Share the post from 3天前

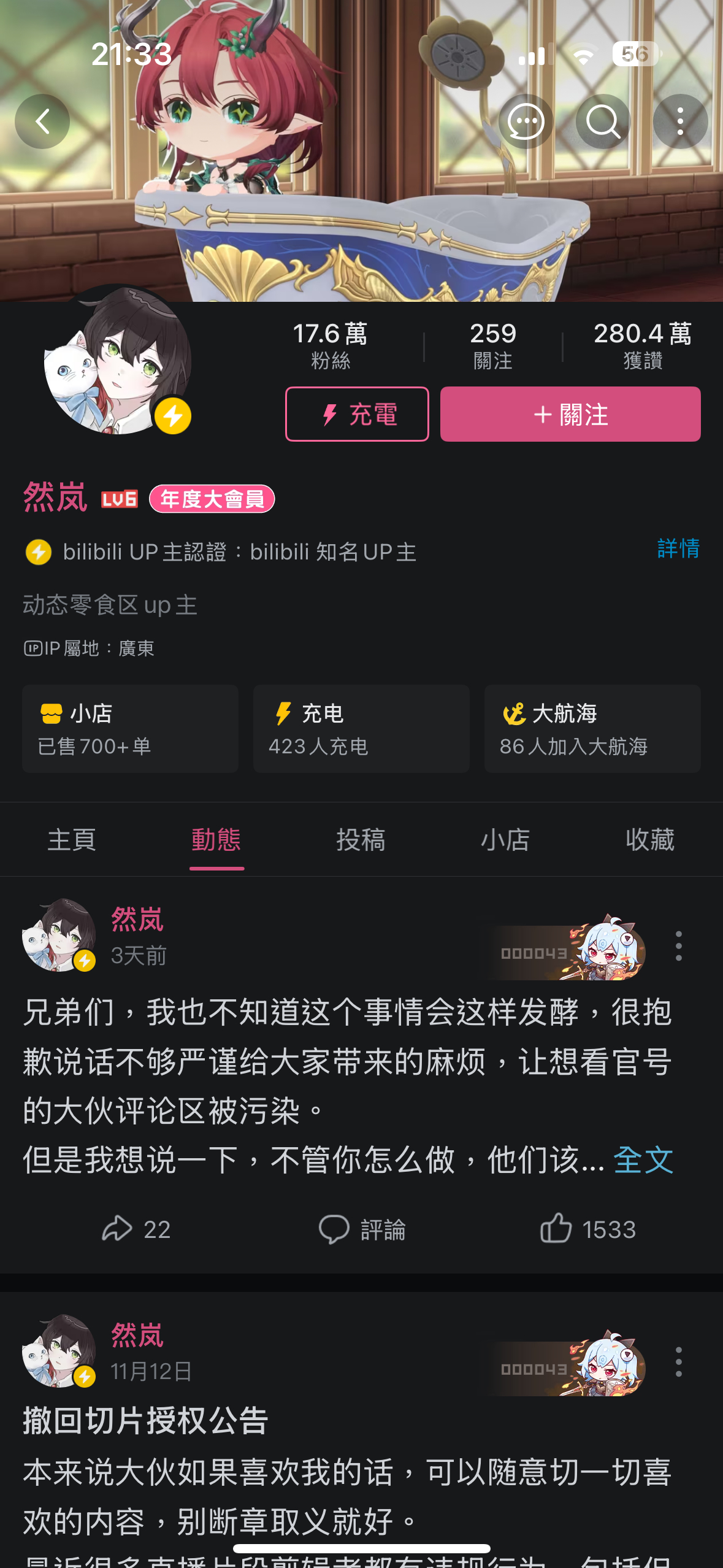[x=136, y=1229]
